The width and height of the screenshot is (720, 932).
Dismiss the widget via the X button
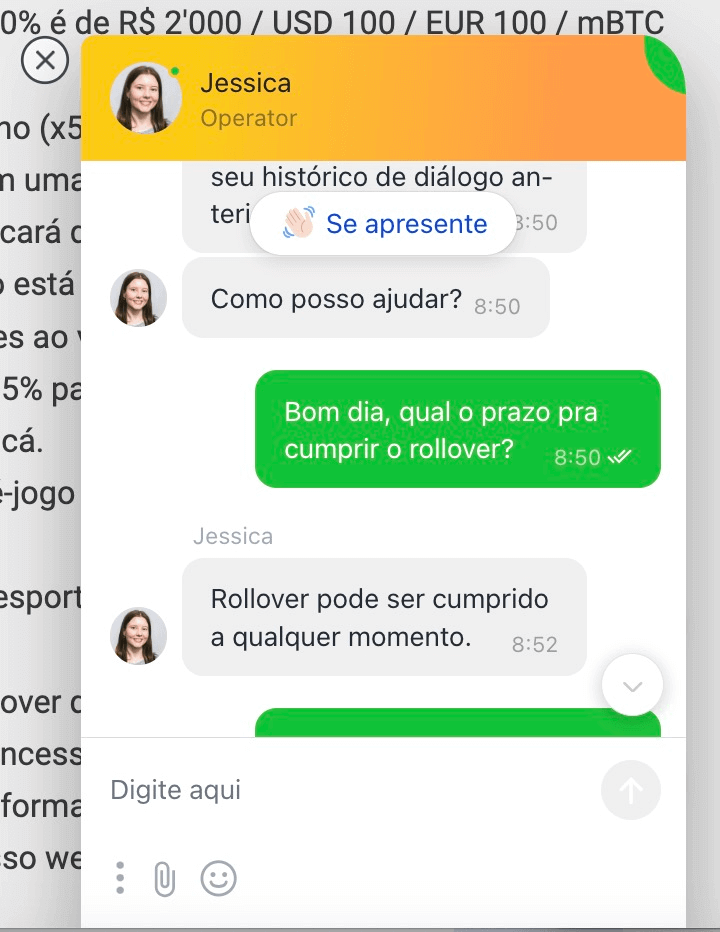coord(44,60)
